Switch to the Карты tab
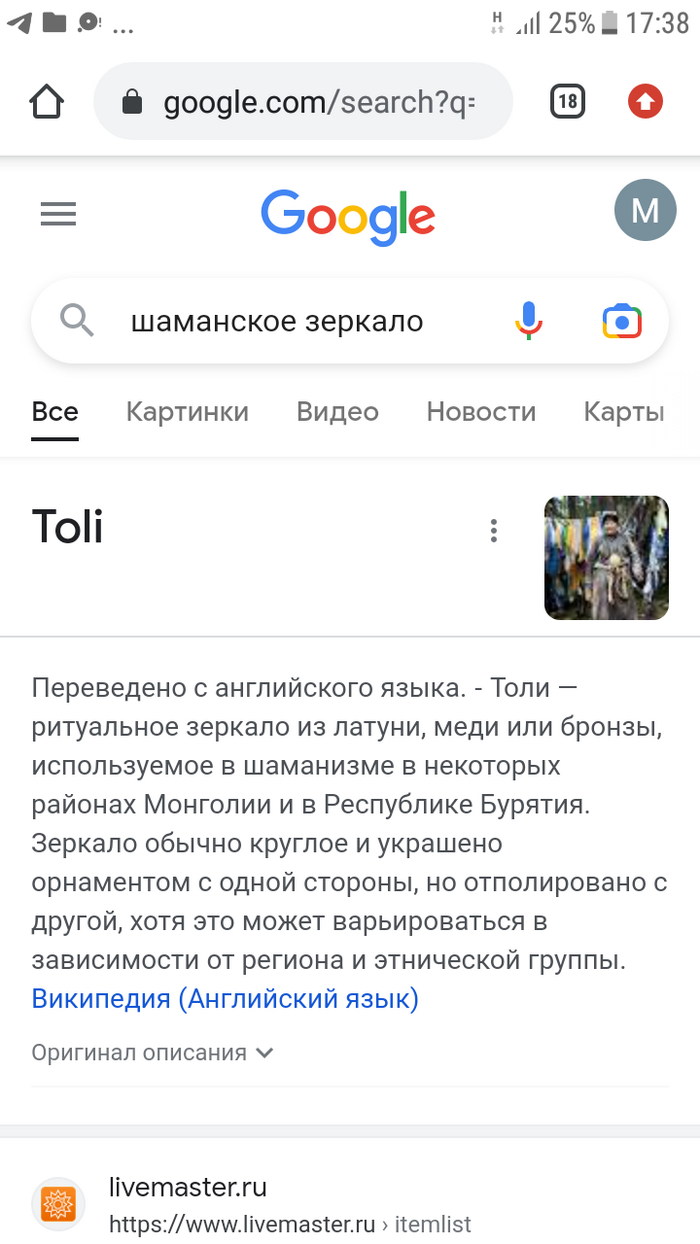The width and height of the screenshot is (700, 1244). click(x=624, y=411)
